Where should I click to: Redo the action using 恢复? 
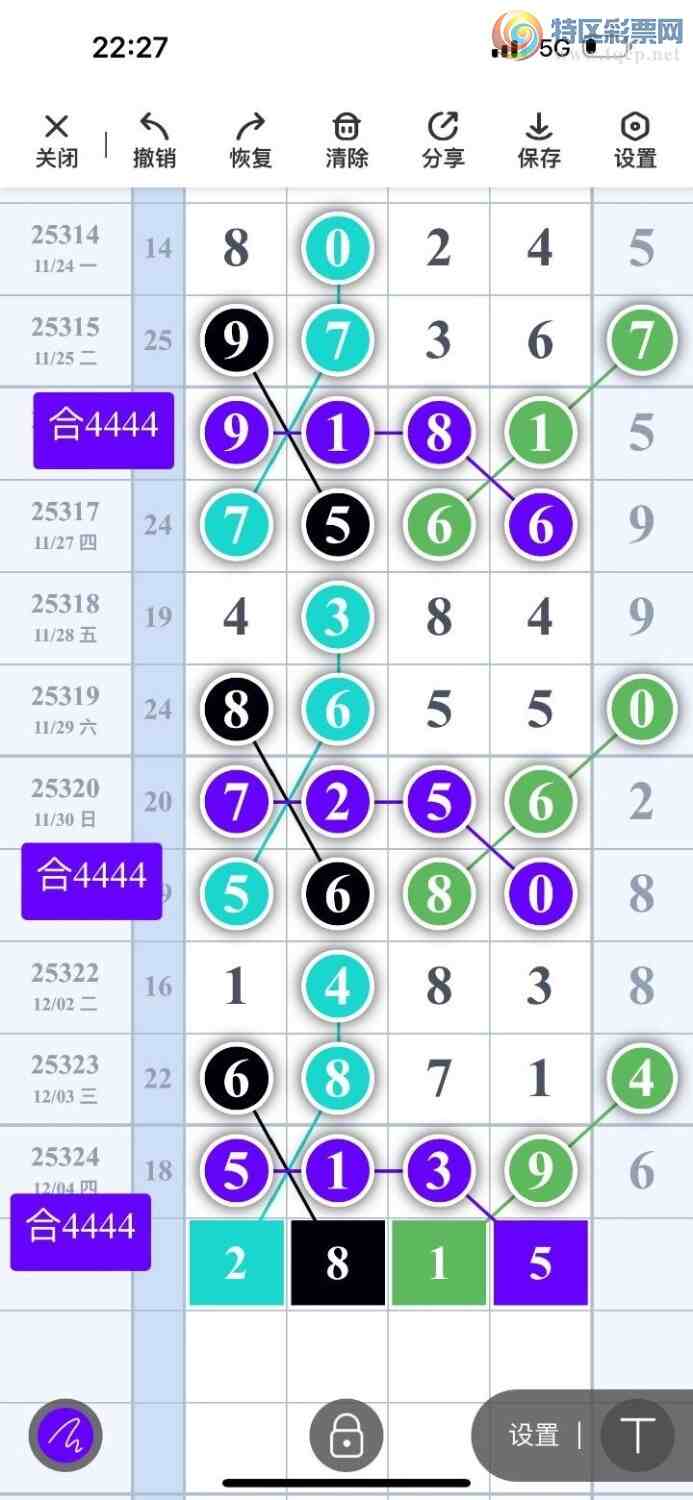coord(250,140)
